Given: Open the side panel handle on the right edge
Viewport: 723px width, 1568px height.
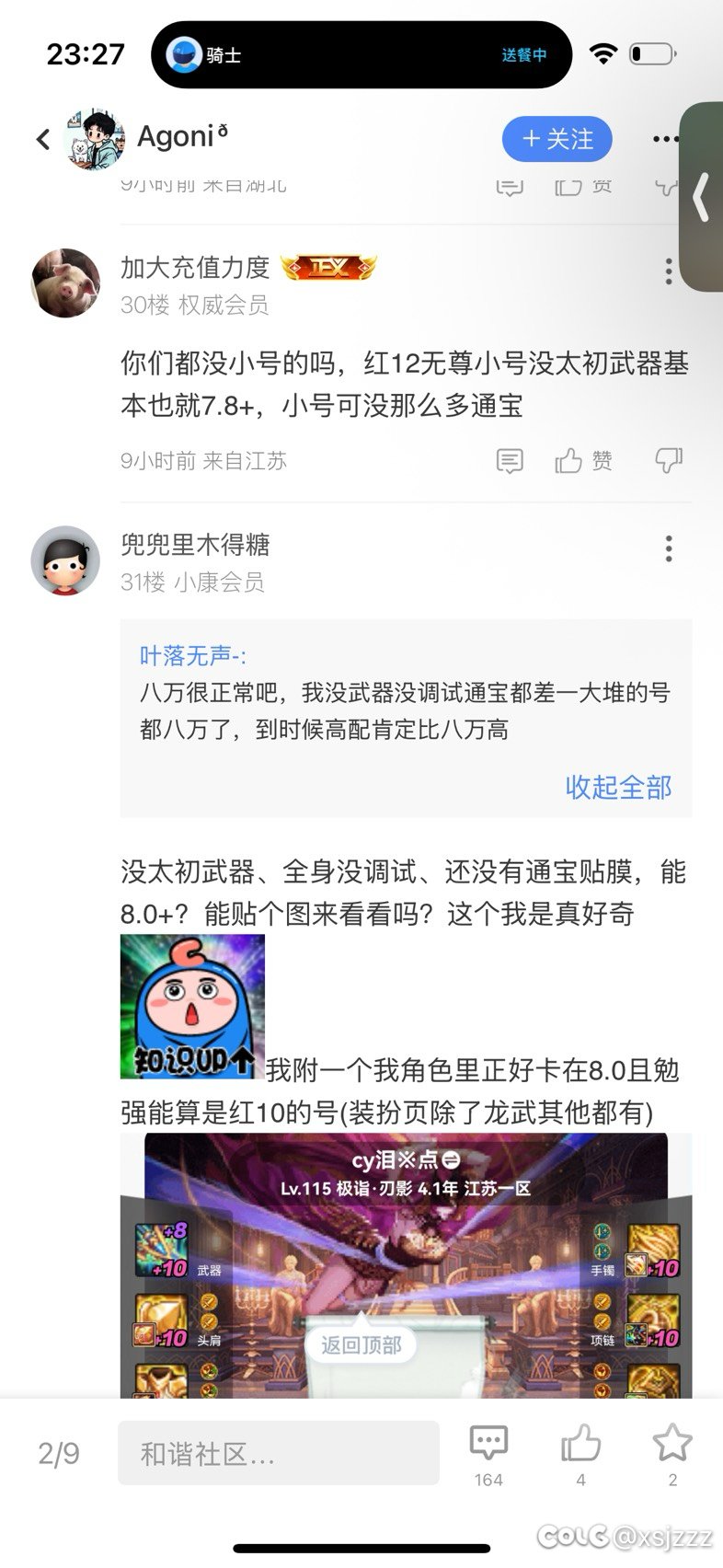Looking at the screenshot, I should tap(701, 196).
